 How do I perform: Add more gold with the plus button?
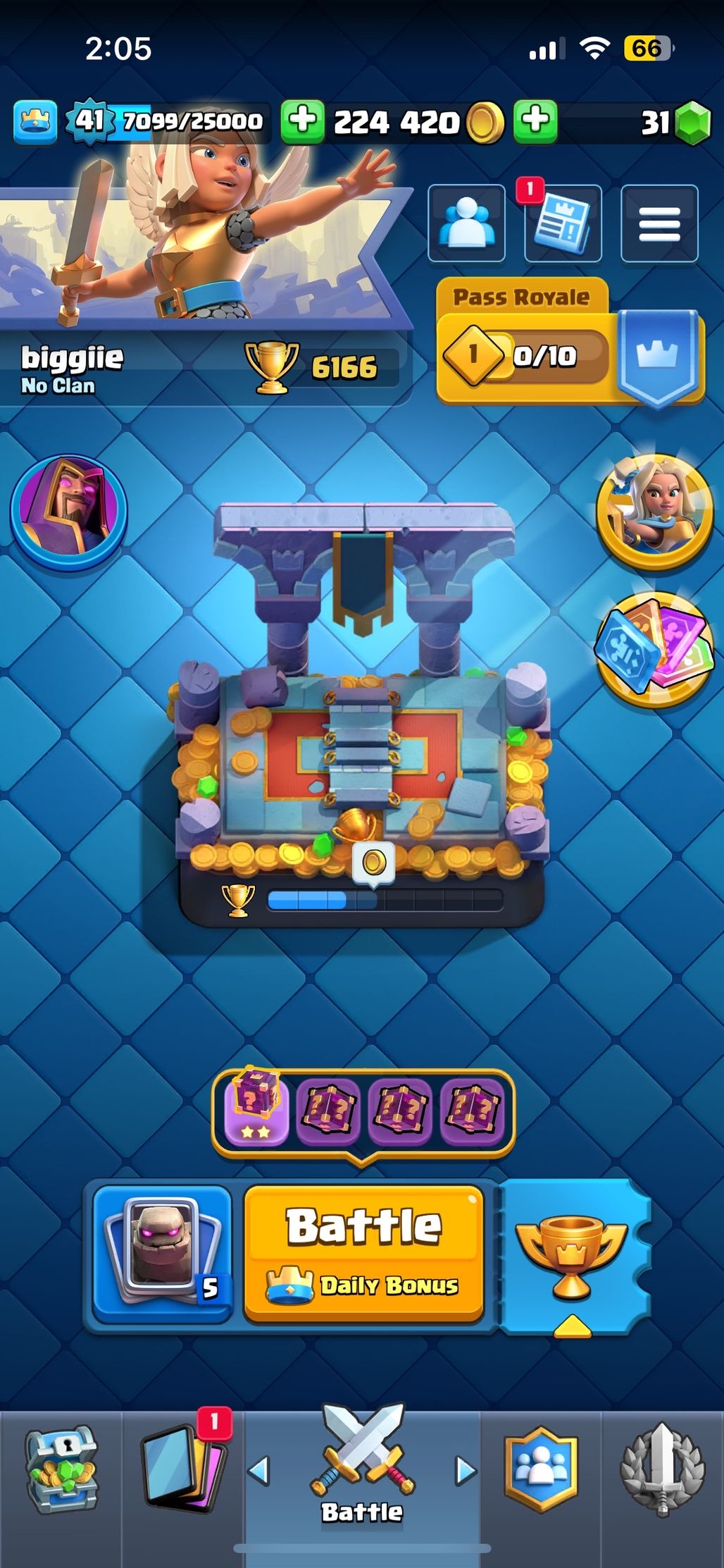click(x=303, y=121)
